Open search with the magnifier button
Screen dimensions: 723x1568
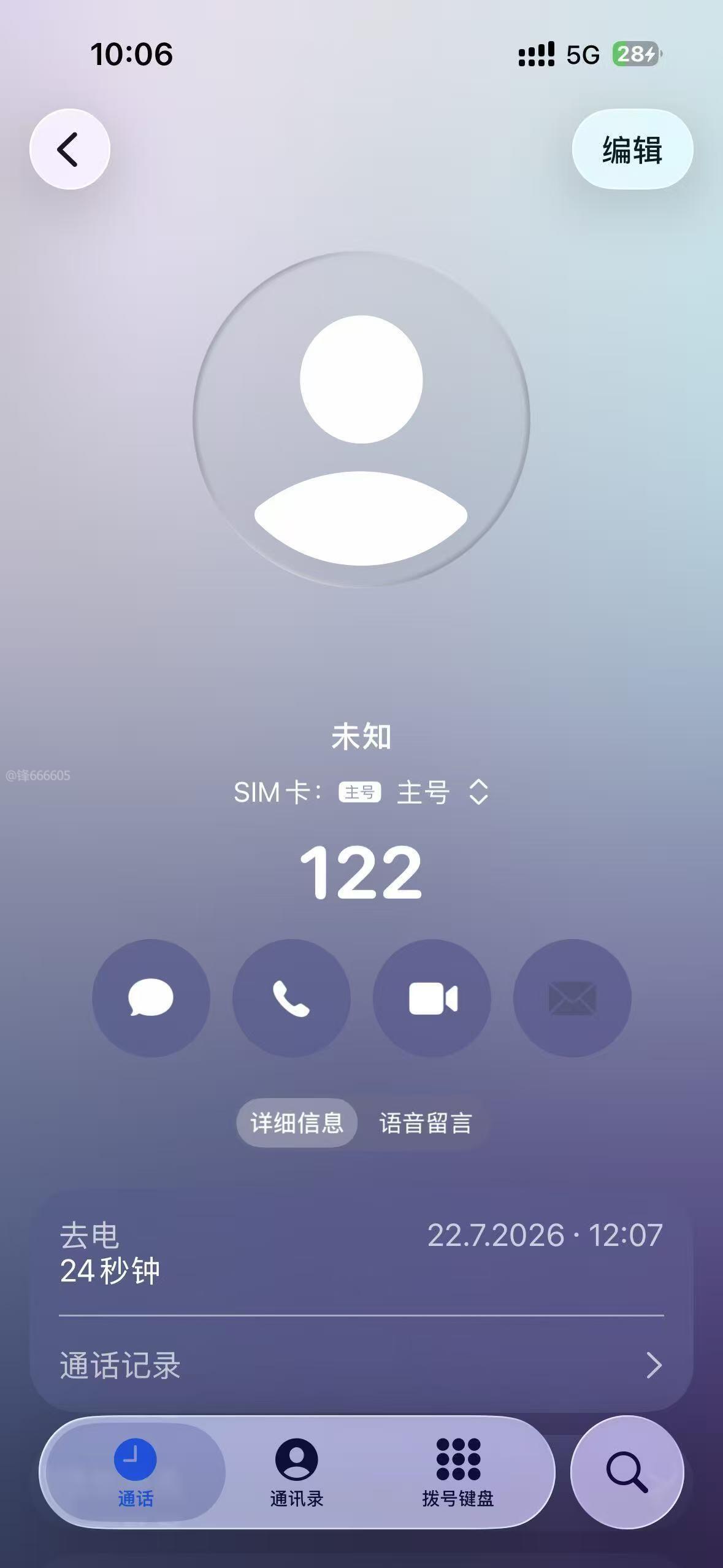click(x=627, y=1472)
